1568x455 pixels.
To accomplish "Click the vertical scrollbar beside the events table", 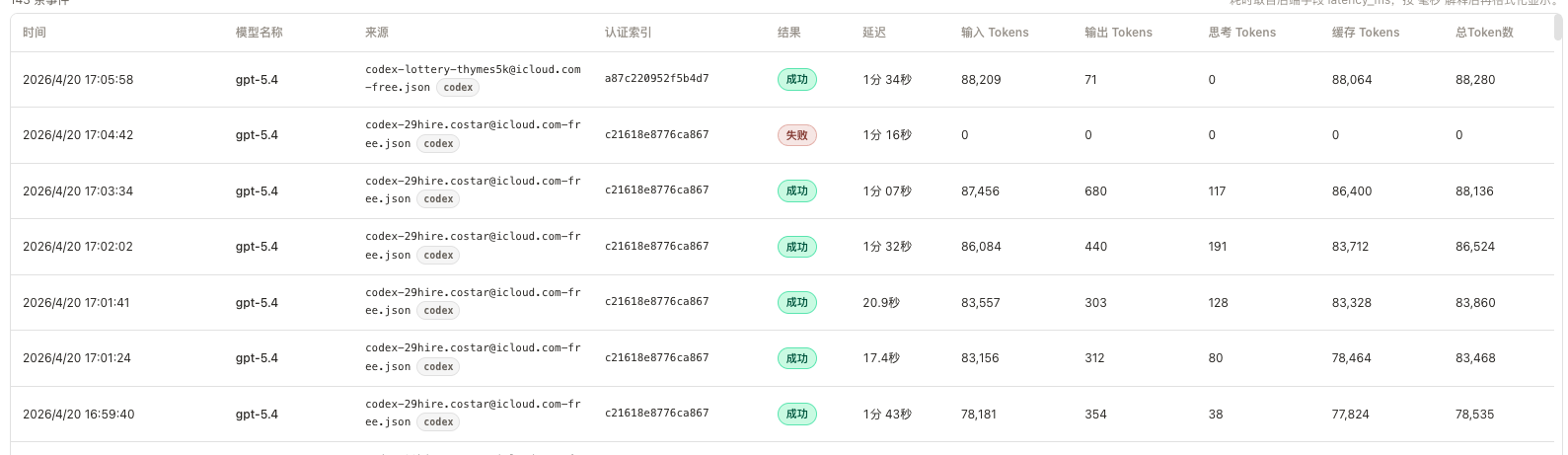I will click(1558, 28).
